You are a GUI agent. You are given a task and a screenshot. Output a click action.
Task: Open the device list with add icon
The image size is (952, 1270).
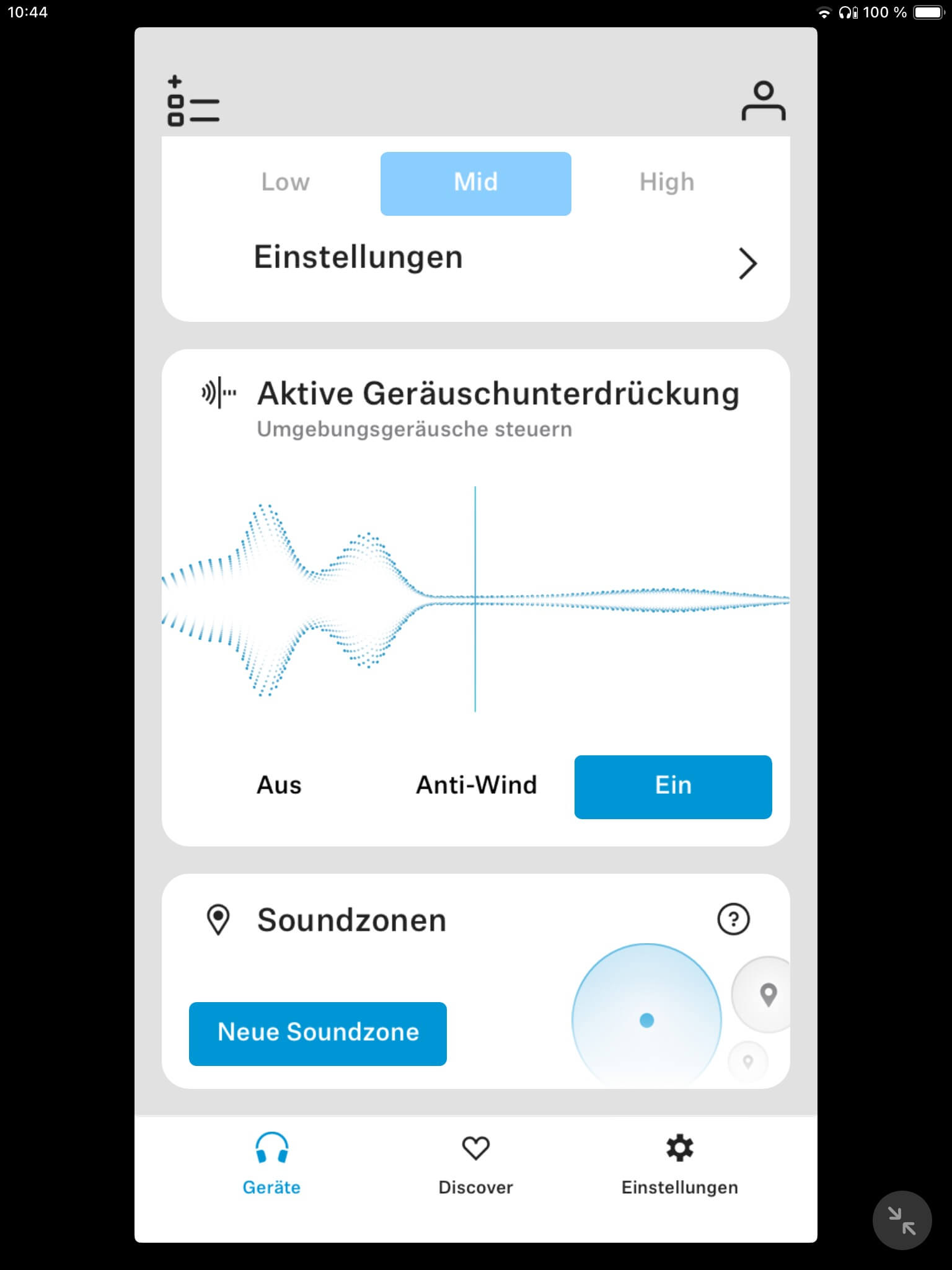193,101
